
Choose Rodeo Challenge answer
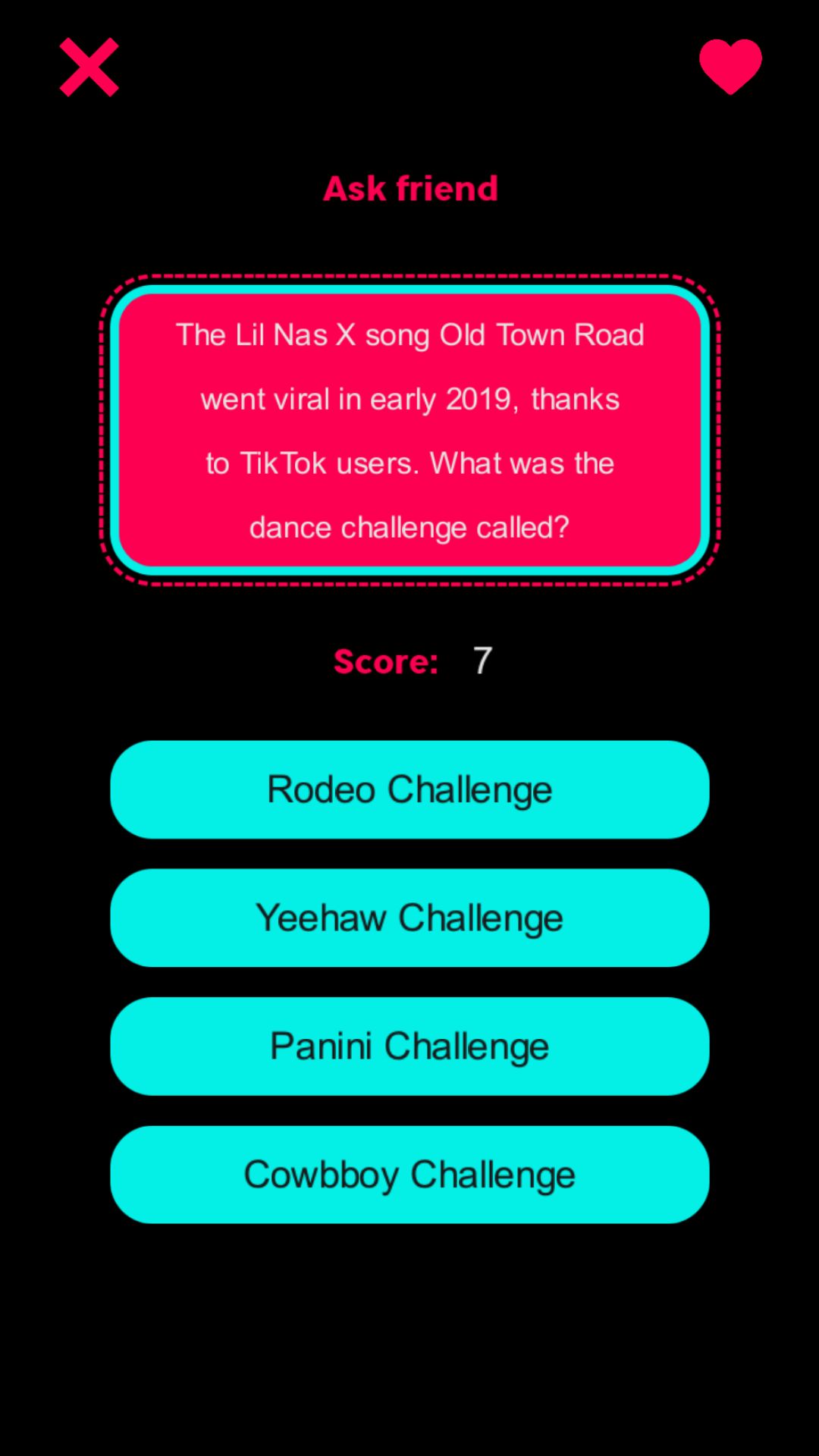coord(409,789)
